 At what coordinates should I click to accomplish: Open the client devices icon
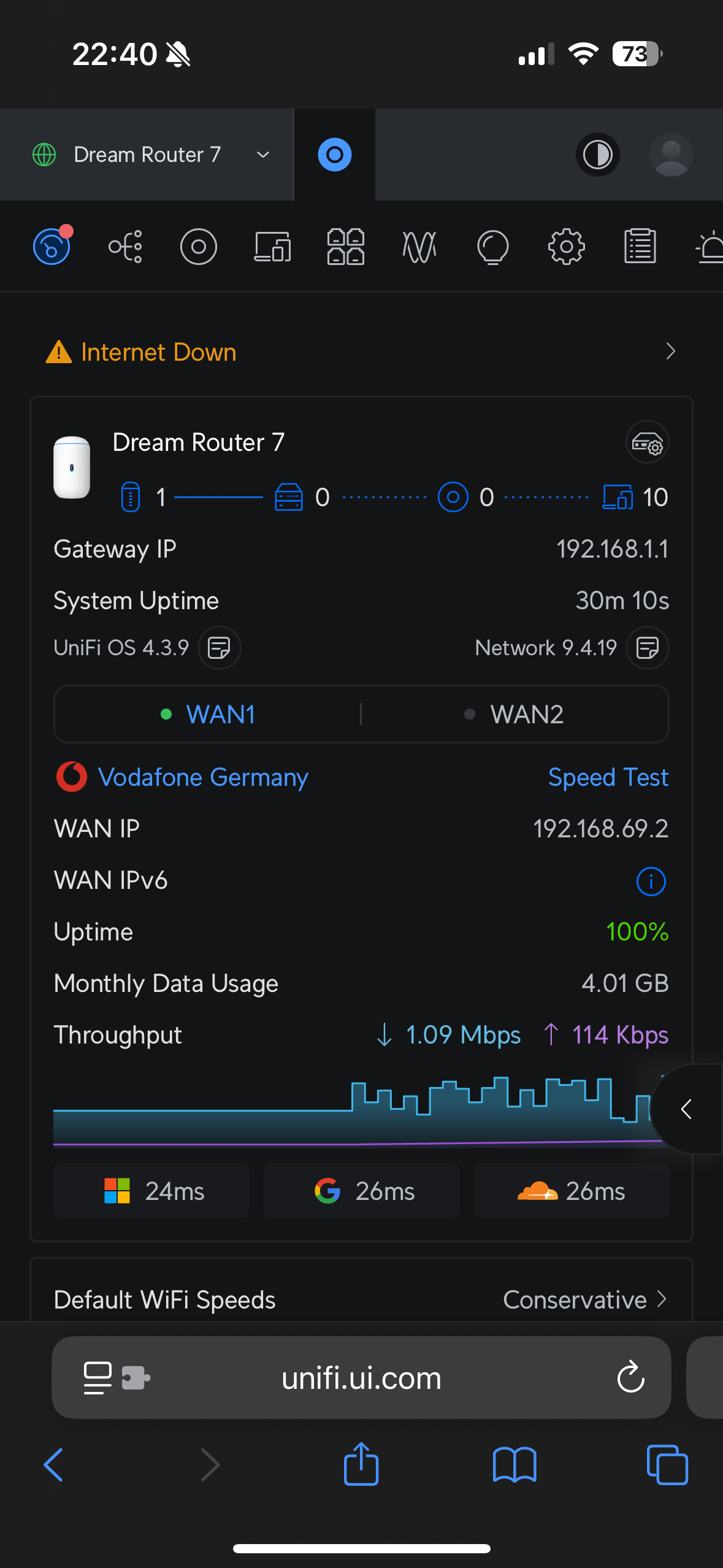272,247
